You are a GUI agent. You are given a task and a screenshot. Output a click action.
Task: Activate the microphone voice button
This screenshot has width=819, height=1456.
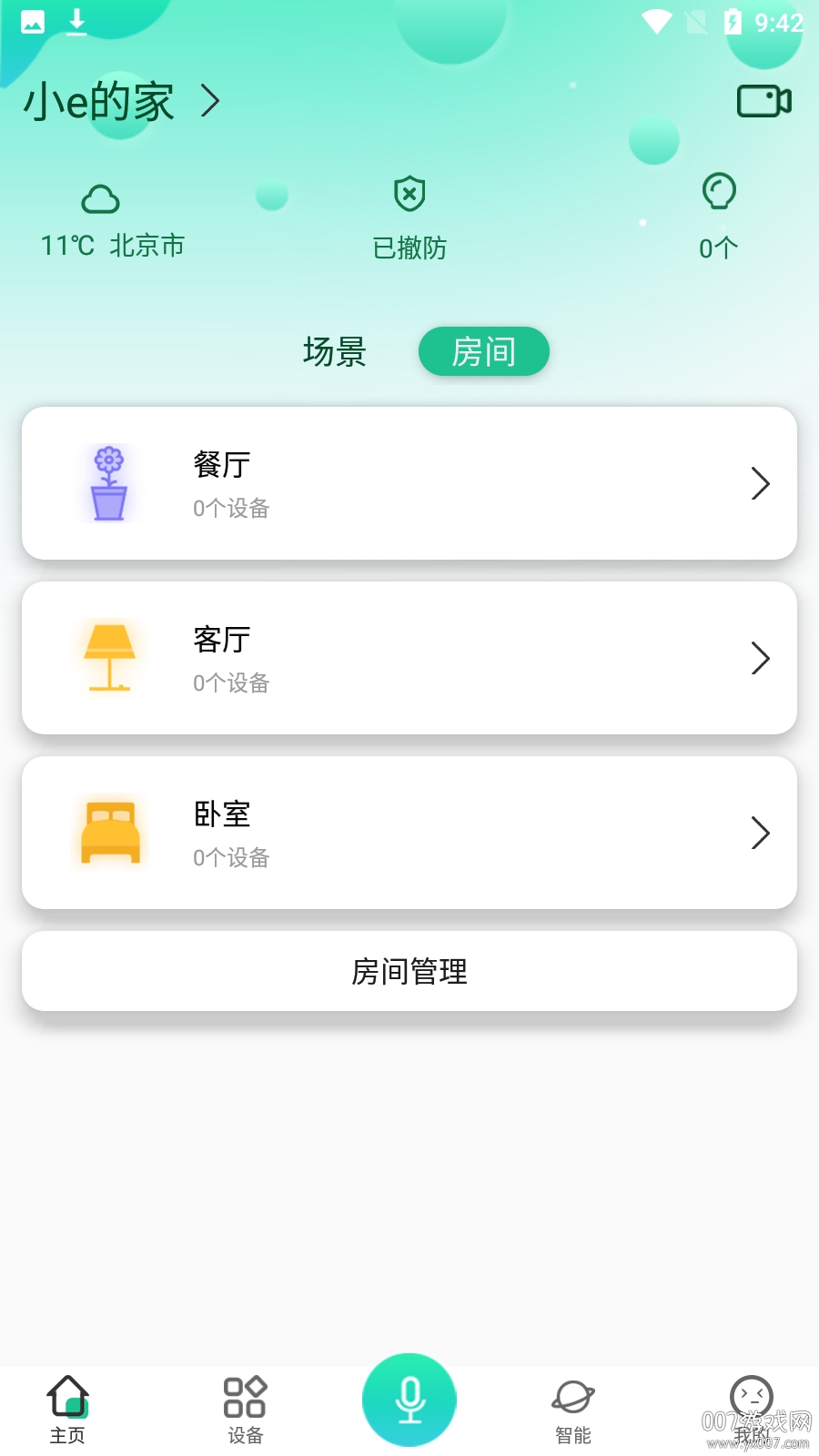(x=409, y=1400)
